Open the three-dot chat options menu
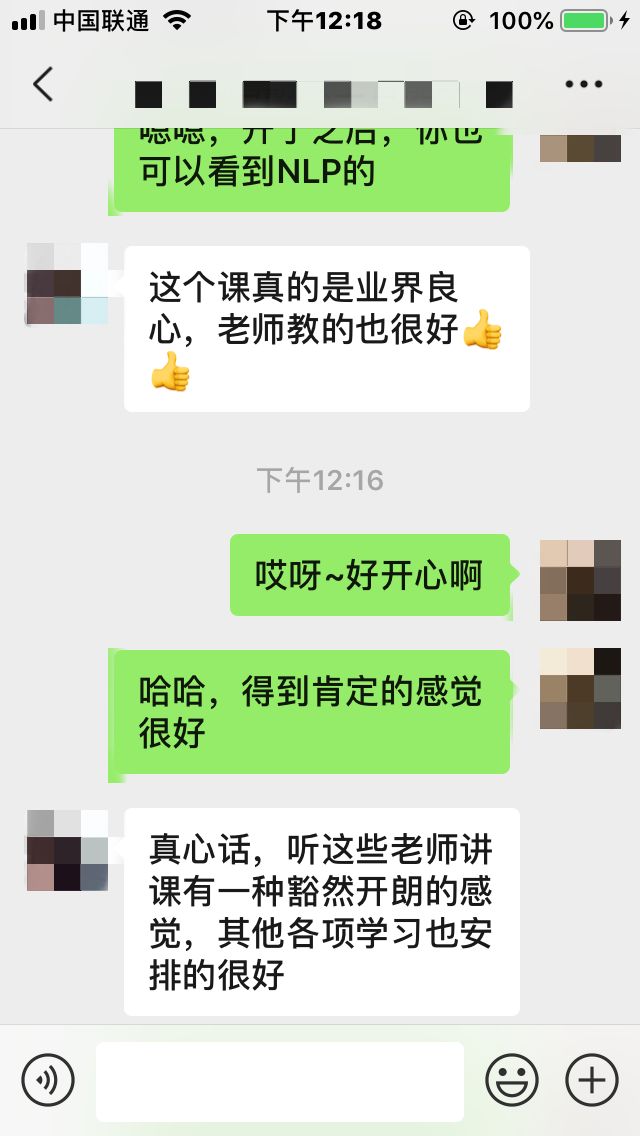Image resolution: width=640 pixels, height=1136 pixels. [583, 85]
